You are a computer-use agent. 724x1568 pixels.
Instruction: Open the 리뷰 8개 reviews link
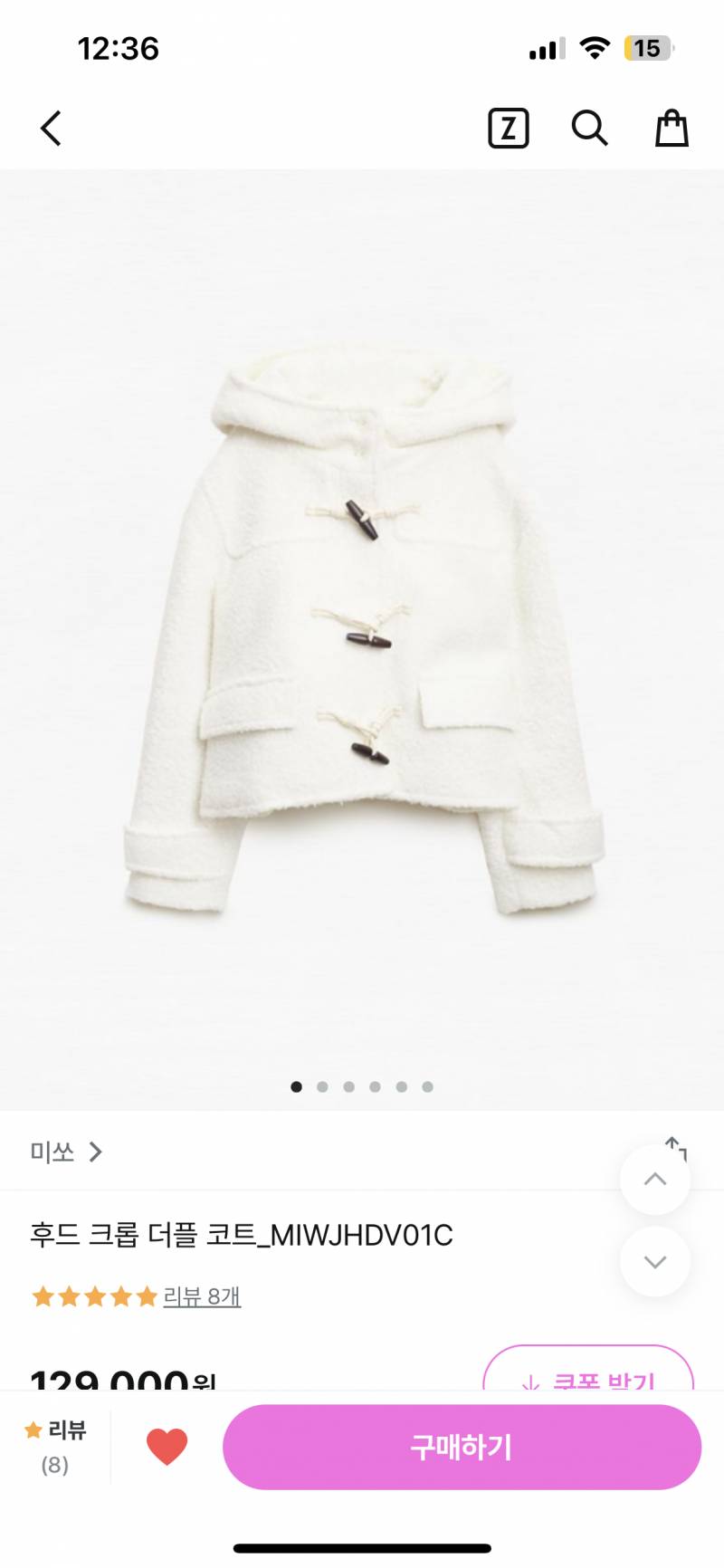click(x=202, y=1296)
